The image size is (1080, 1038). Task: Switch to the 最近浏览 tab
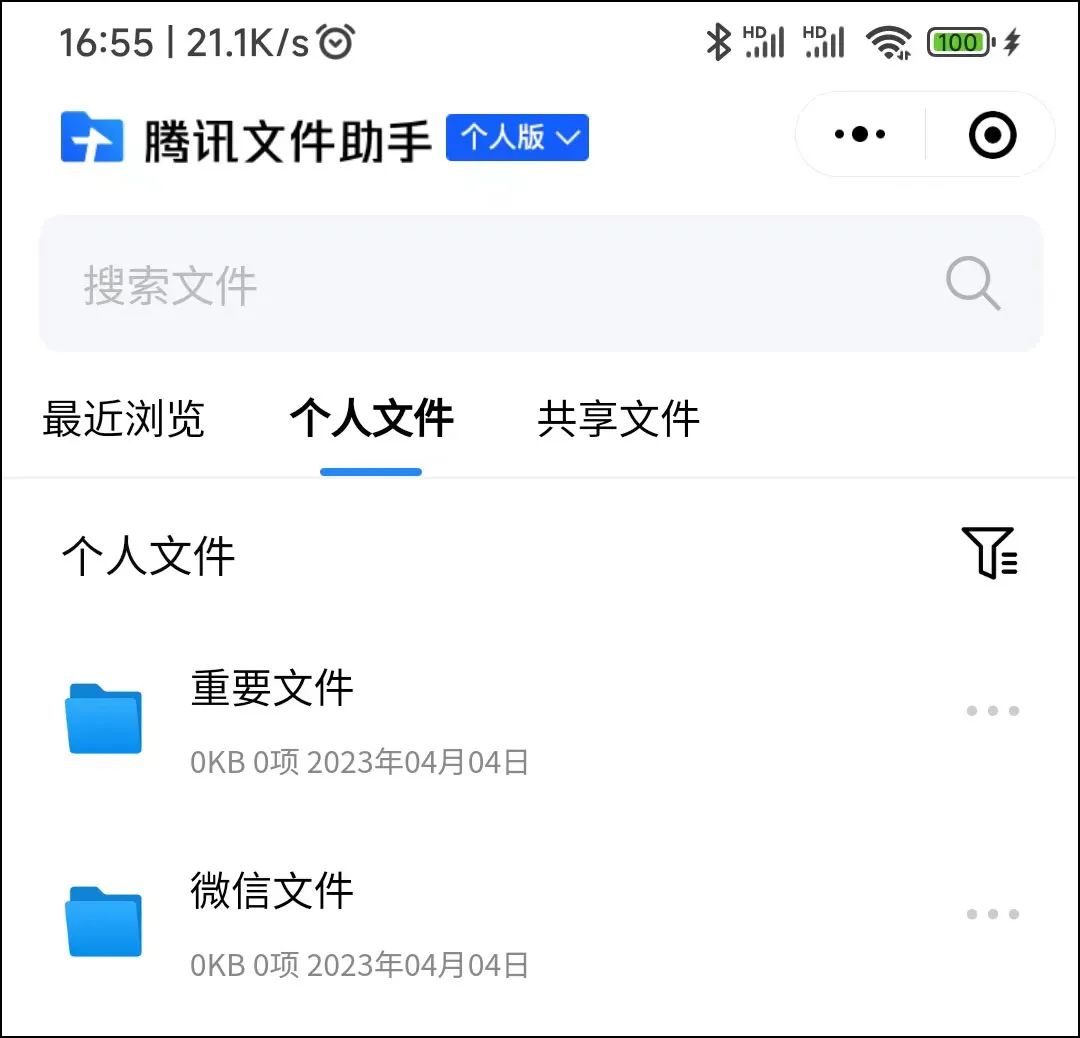pyautogui.click(x=123, y=419)
